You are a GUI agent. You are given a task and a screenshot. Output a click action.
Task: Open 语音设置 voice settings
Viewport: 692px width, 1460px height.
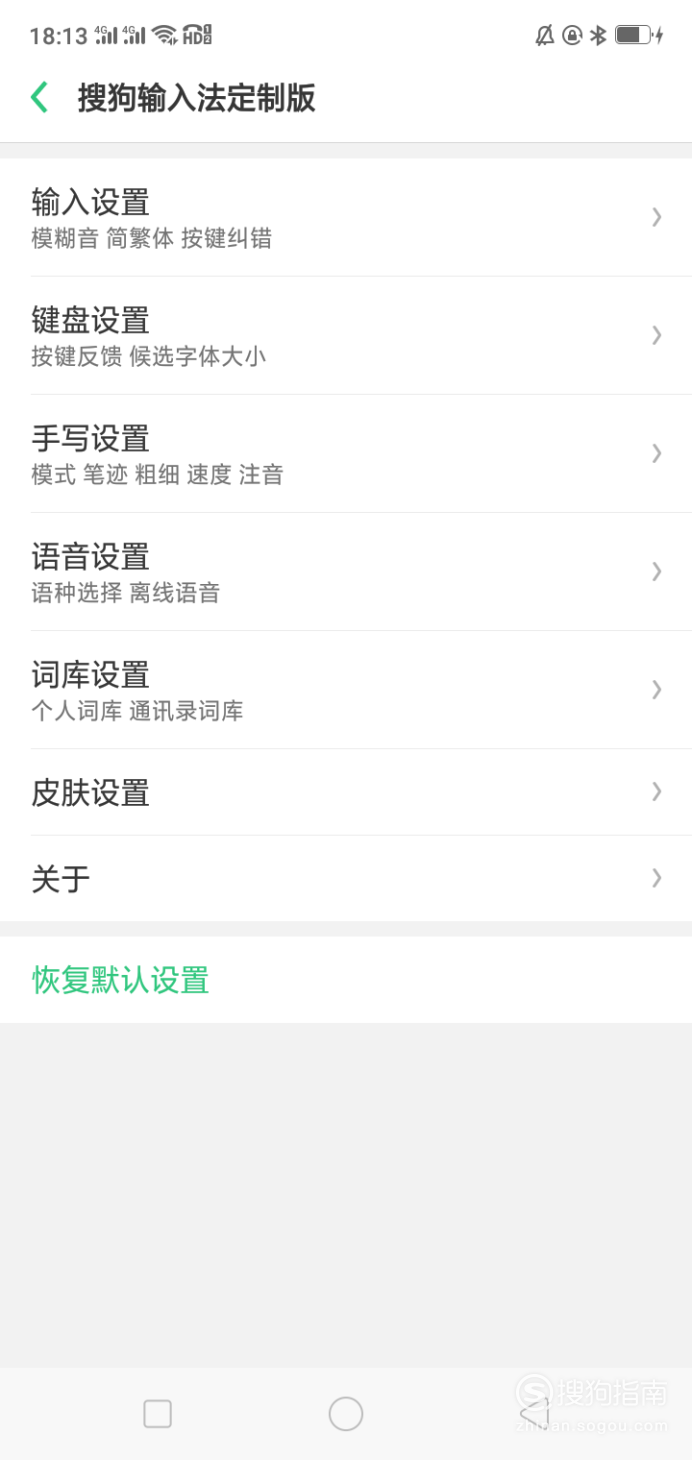point(345,571)
